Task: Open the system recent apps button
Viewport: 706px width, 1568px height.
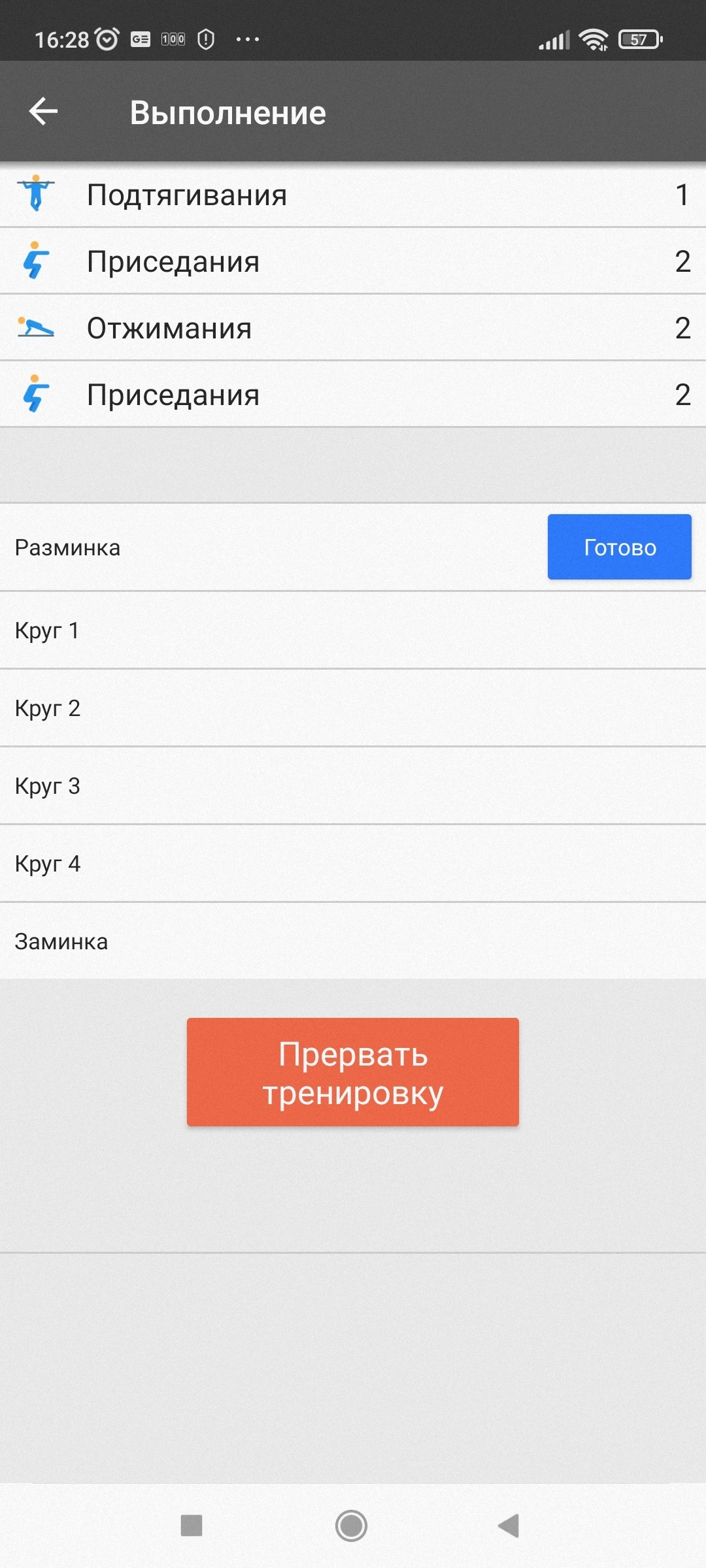Action: pyautogui.click(x=192, y=1526)
